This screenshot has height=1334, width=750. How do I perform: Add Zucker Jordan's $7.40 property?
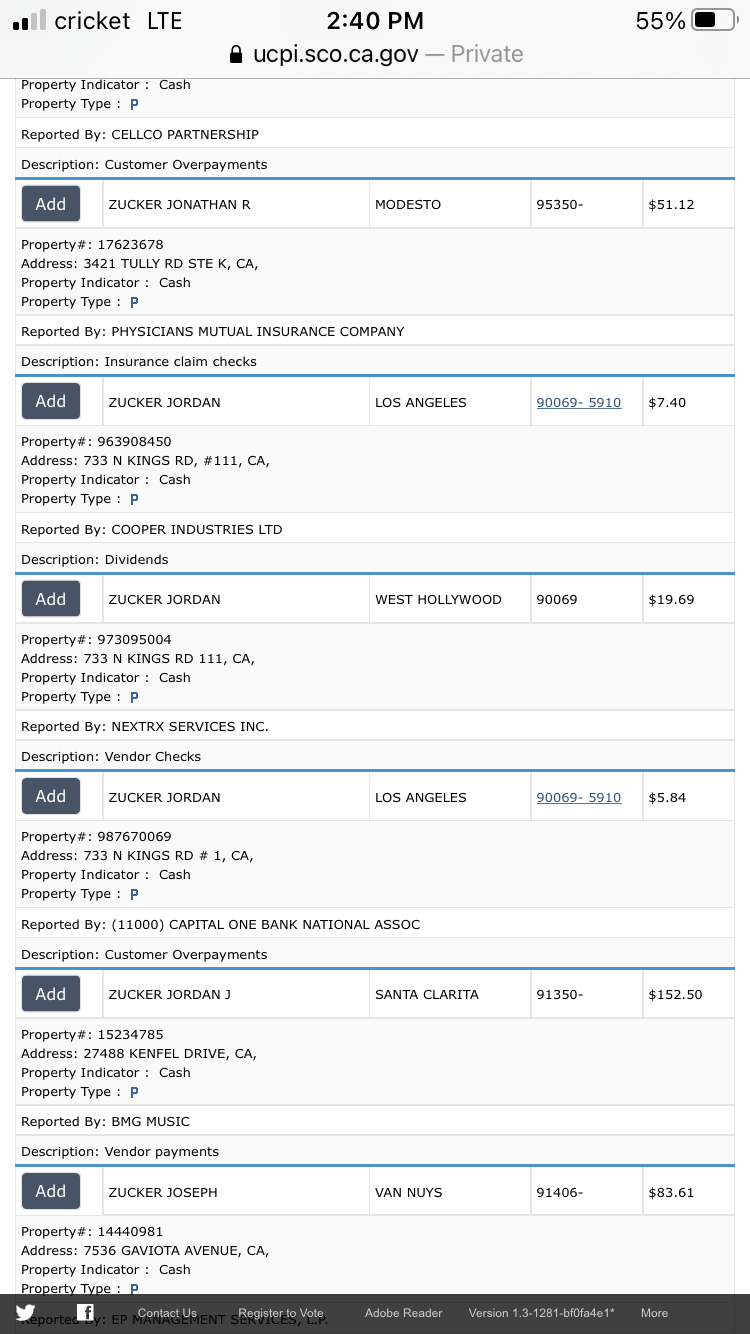(51, 401)
